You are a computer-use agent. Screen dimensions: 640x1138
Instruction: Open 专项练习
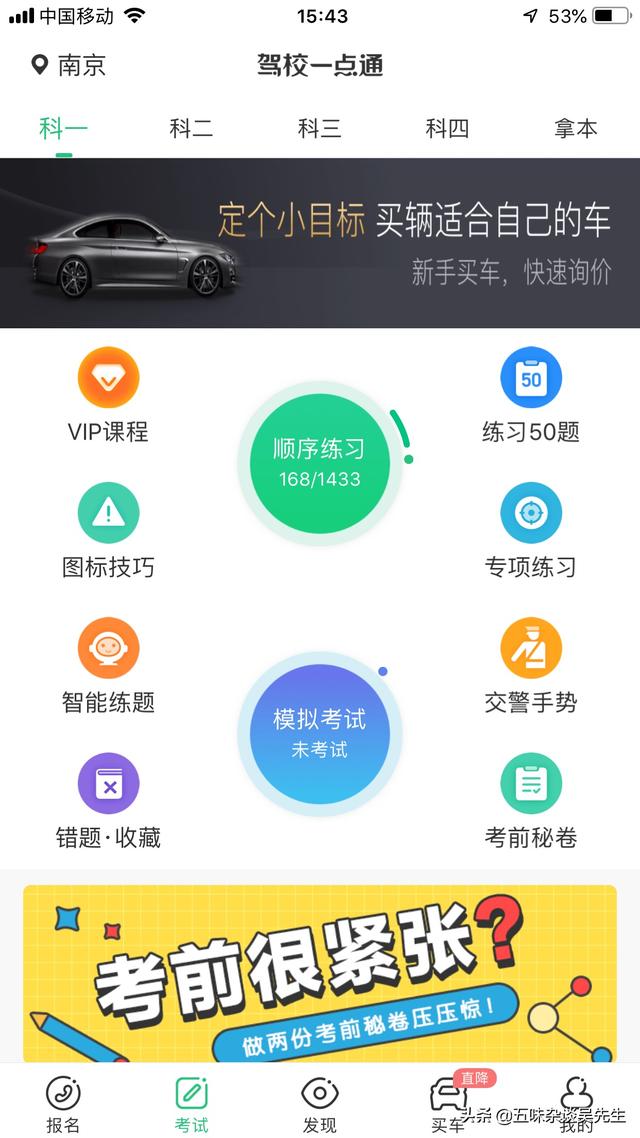[x=530, y=530]
